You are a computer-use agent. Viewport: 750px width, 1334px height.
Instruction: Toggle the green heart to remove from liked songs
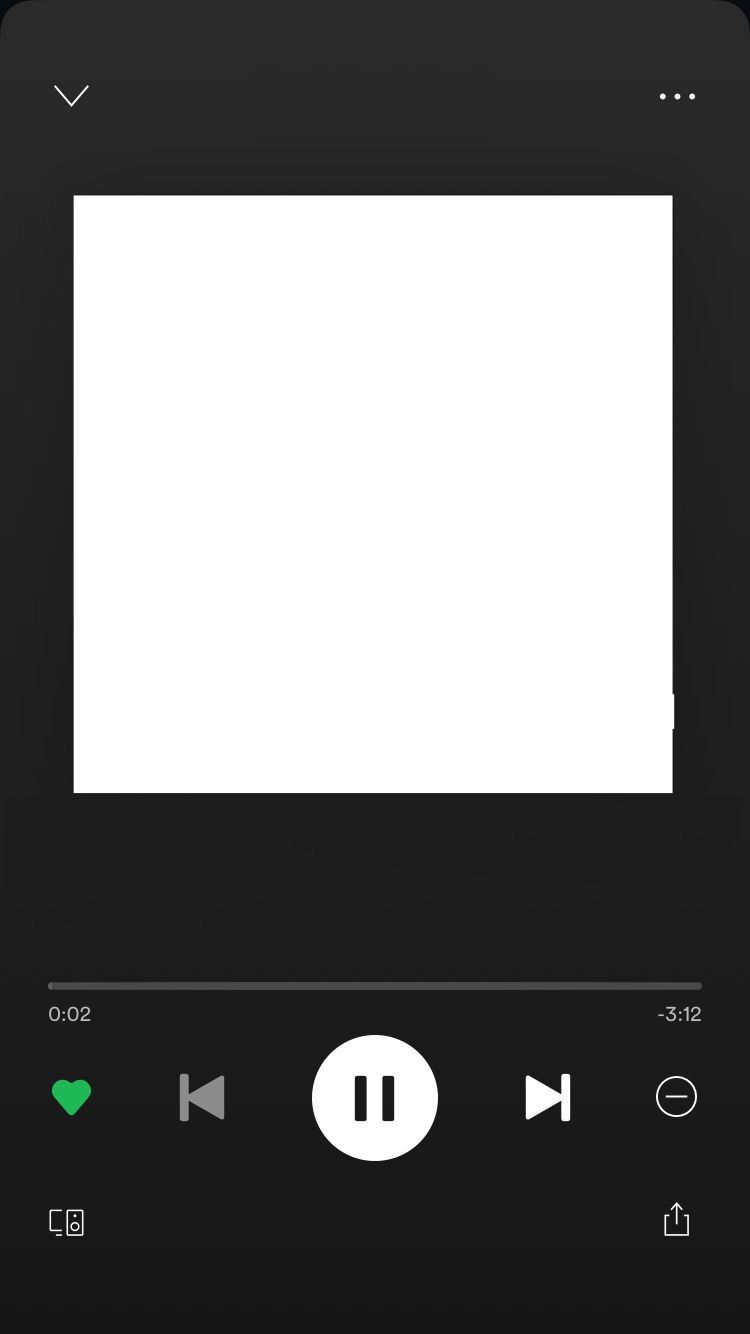71,1097
